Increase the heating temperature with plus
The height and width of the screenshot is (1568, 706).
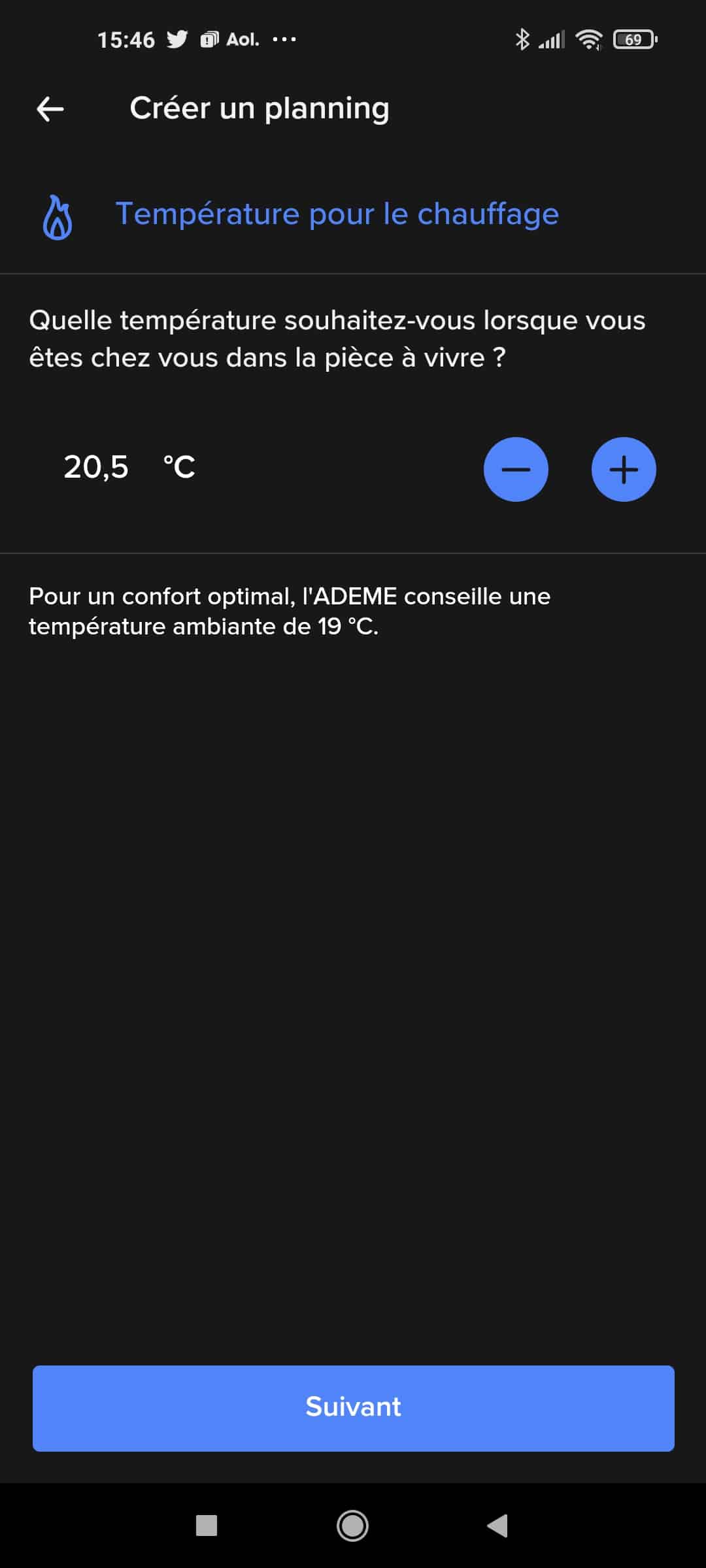(x=624, y=469)
